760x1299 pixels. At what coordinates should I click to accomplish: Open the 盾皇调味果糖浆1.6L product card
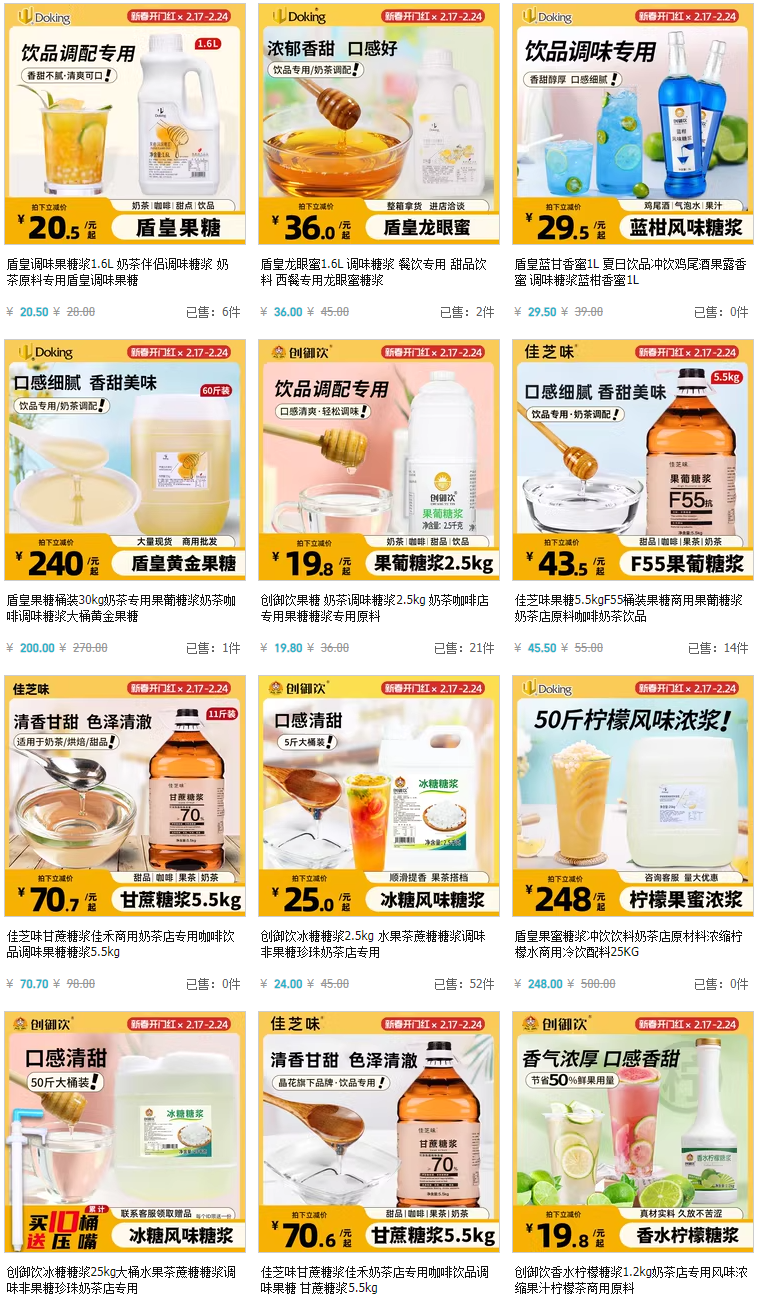(125, 125)
